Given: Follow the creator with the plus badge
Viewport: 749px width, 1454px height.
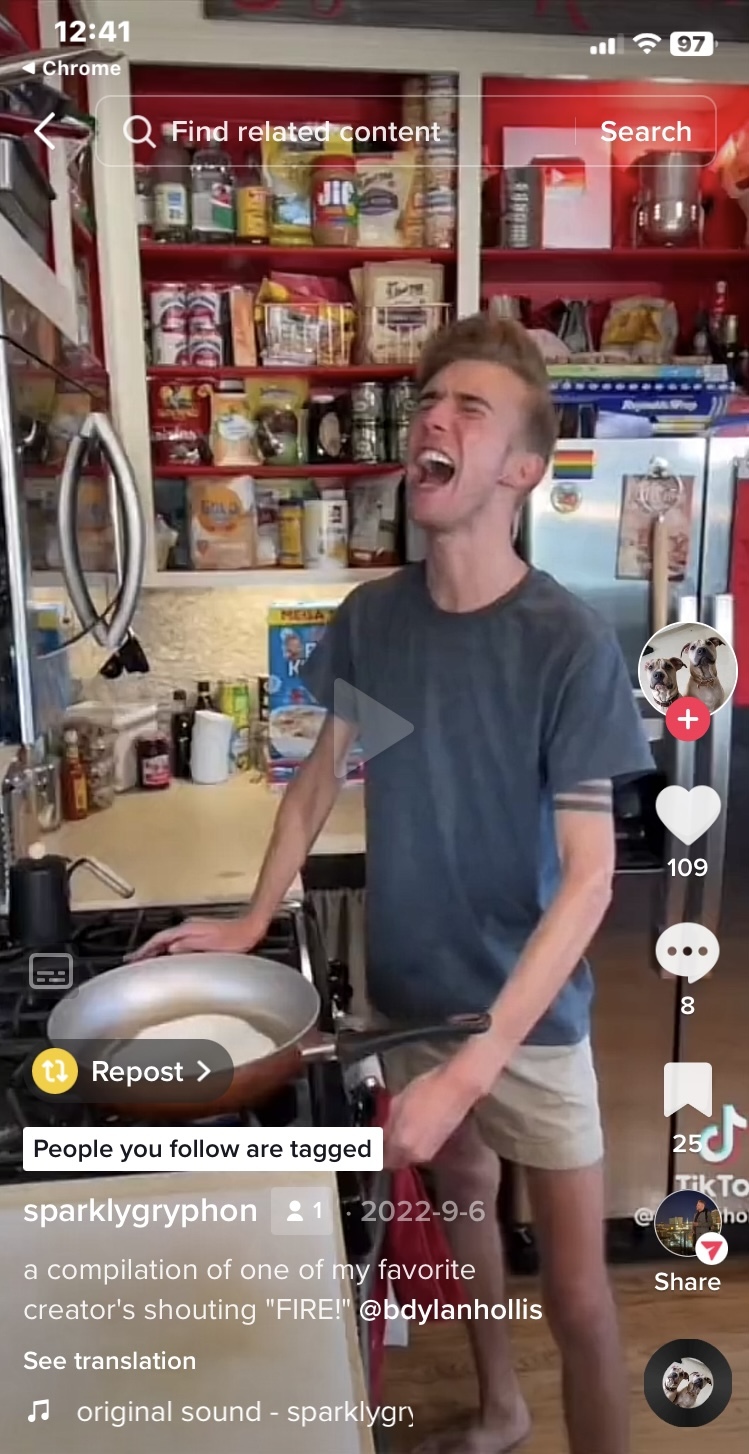Looking at the screenshot, I should click(x=687, y=719).
